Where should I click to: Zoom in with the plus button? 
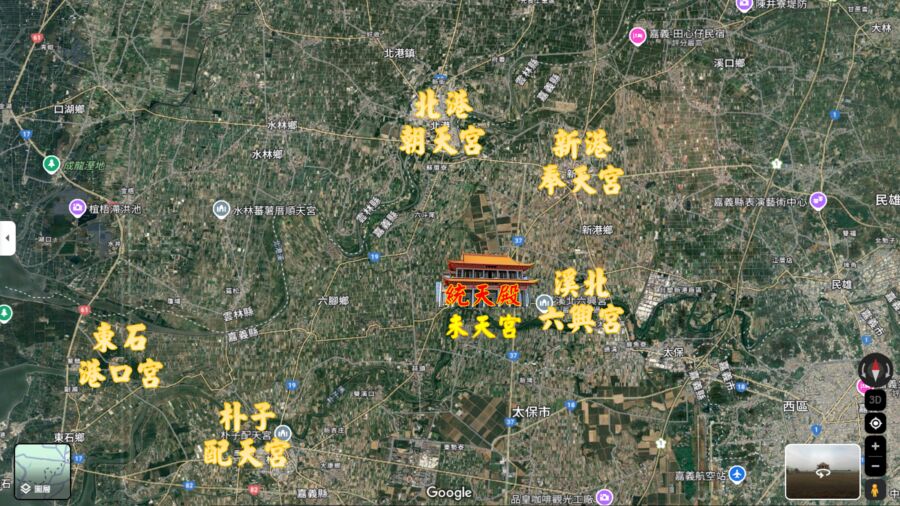tap(875, 446)
